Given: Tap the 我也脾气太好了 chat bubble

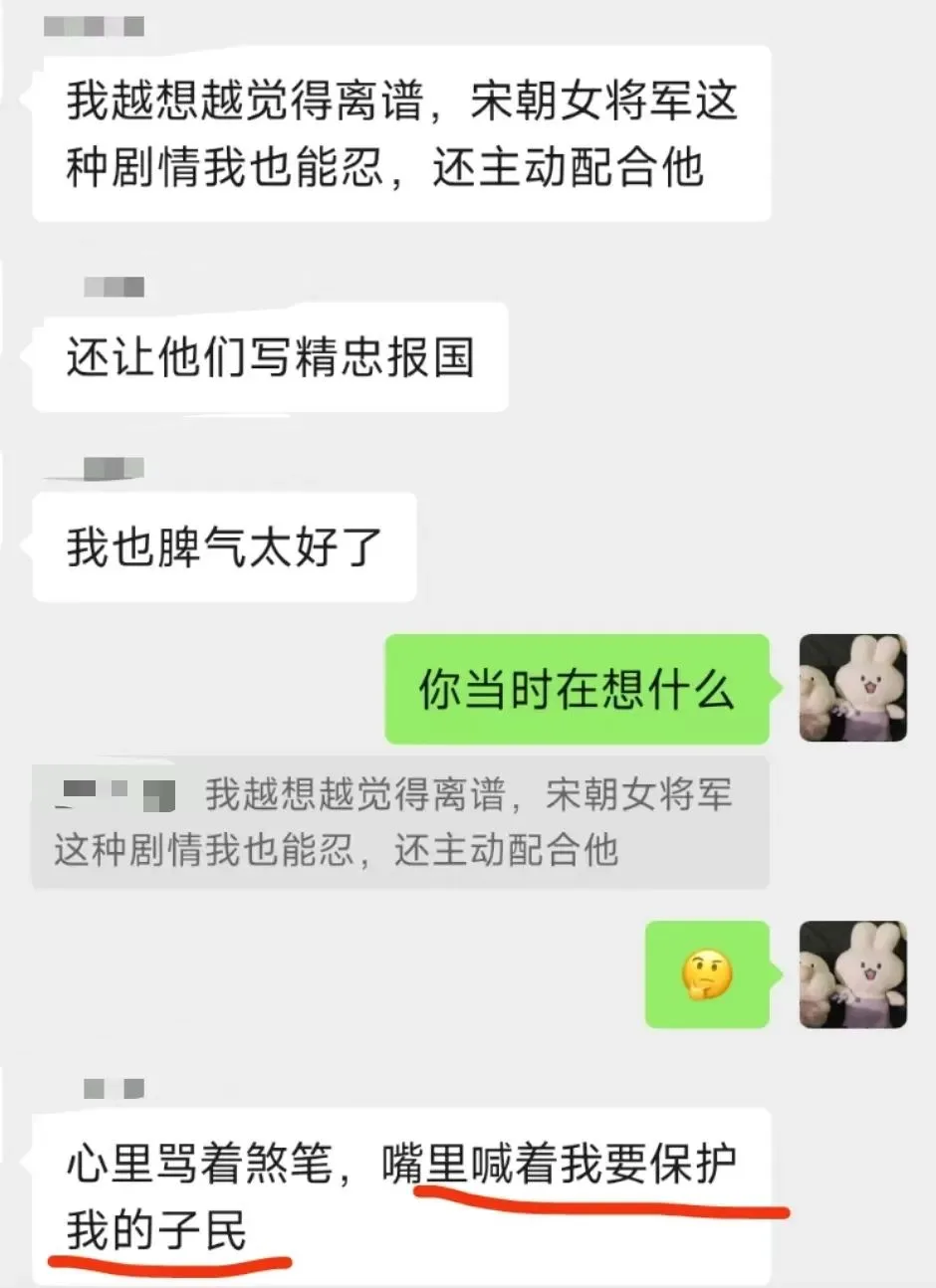Looking at the screenshot, I should click(224, 545).
